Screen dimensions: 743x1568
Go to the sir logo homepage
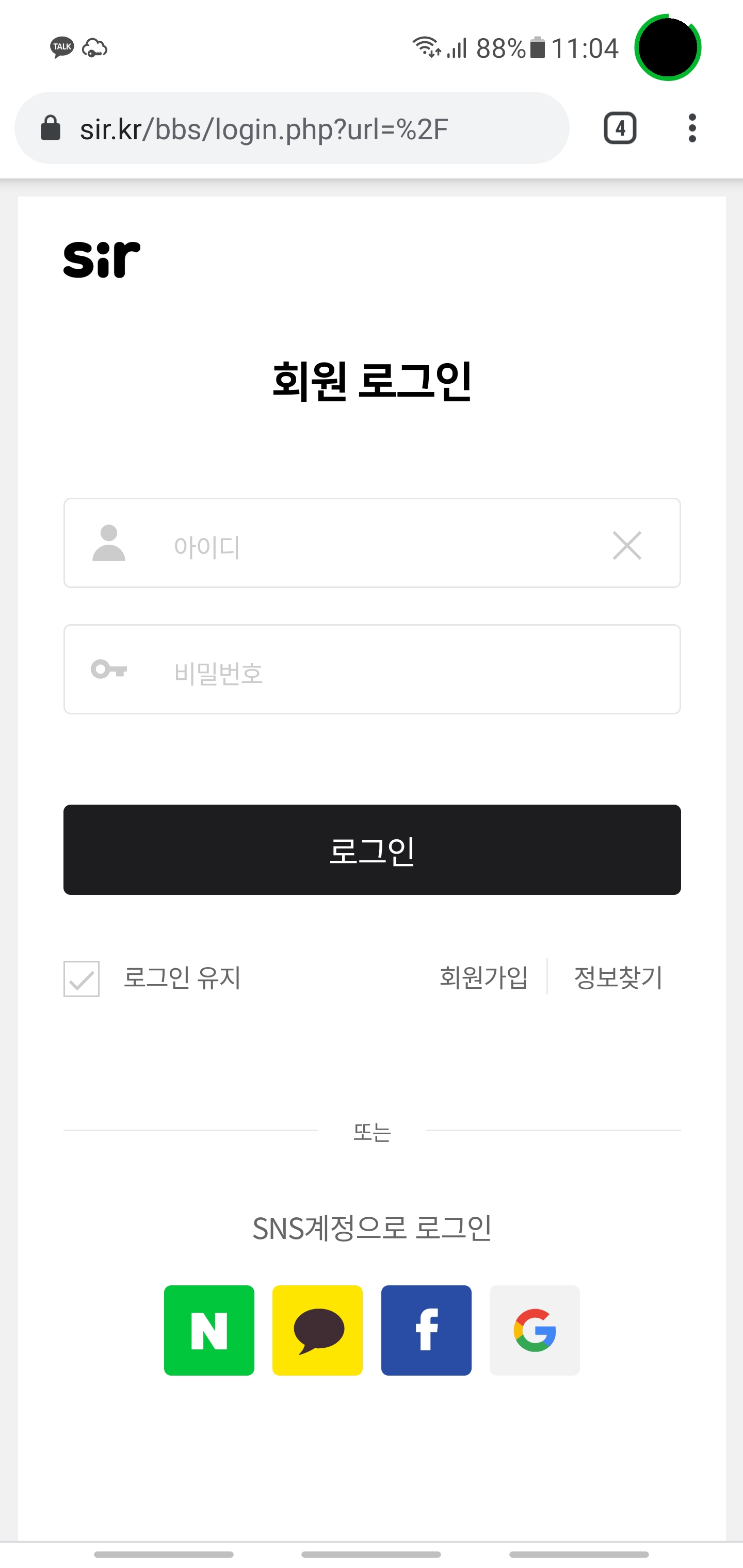(x=102, y=260)
